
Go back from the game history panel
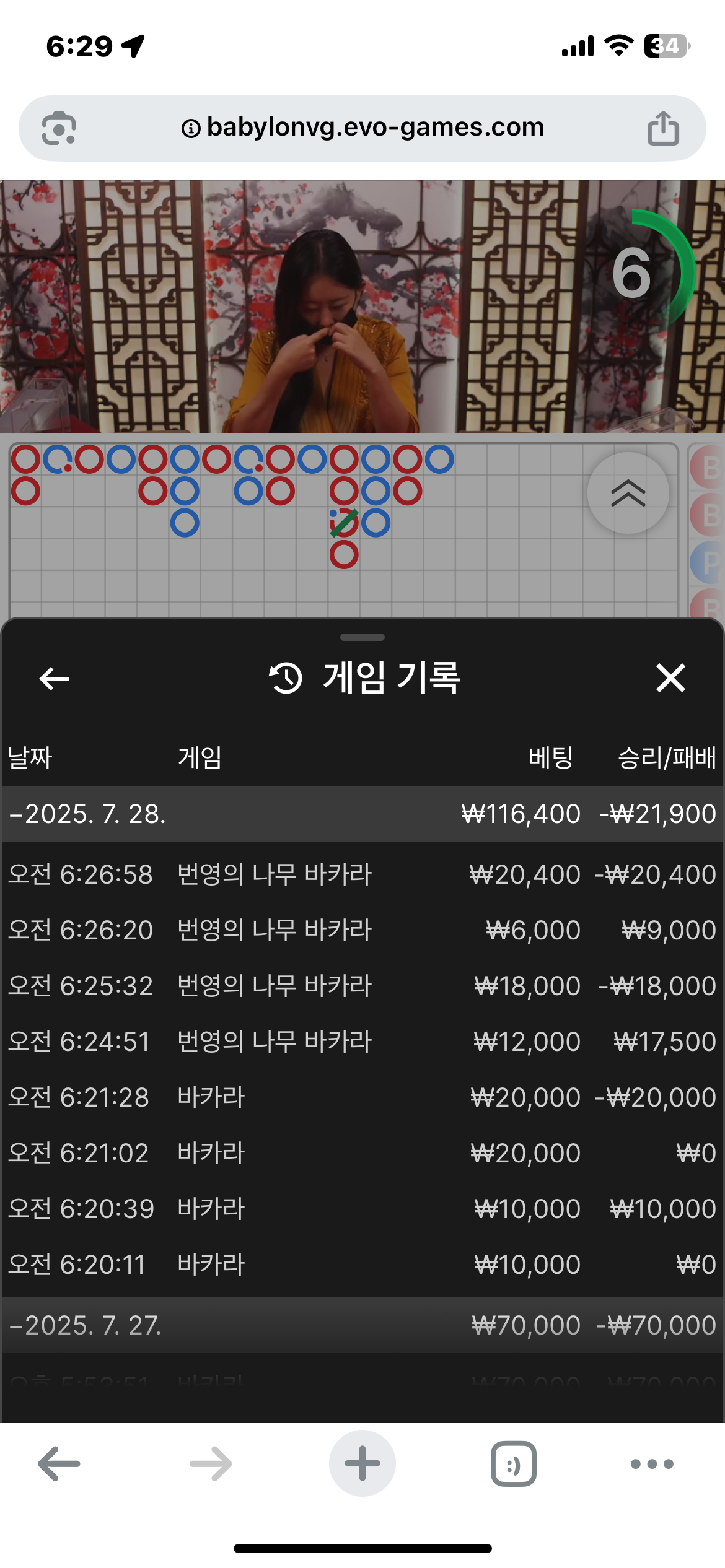click(x=55, y=679)
